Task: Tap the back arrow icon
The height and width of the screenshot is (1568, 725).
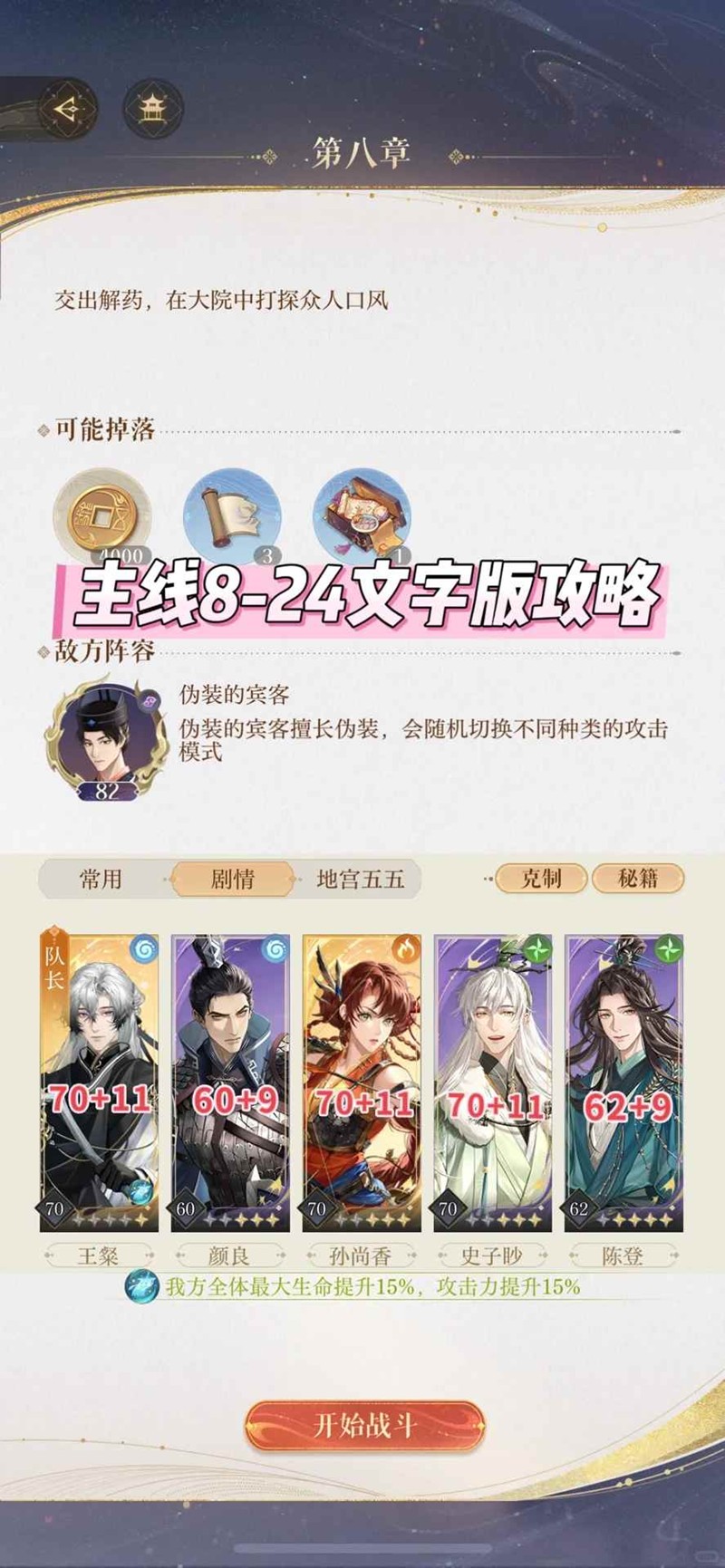Action: pyautogui.click(x=66, y=110)
